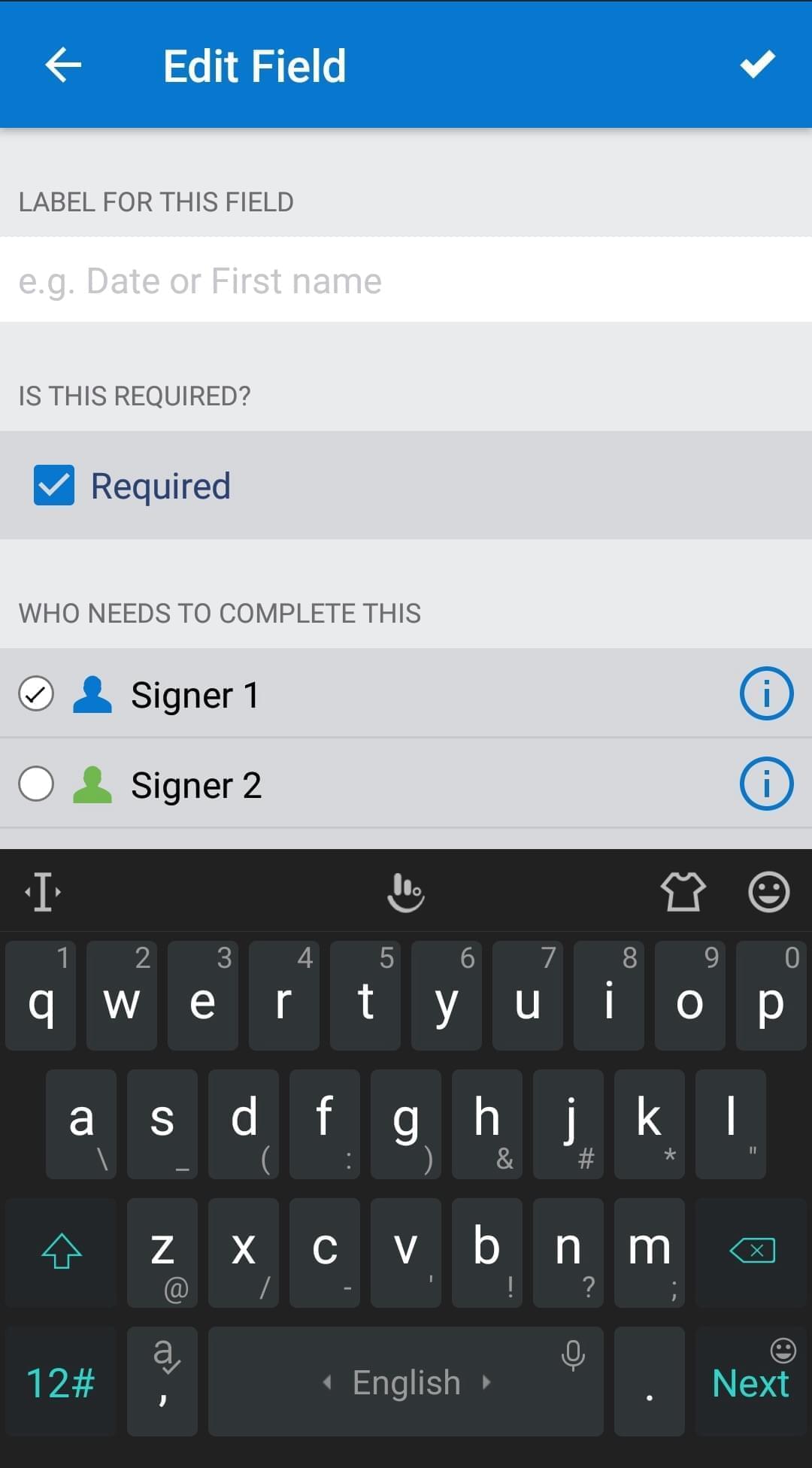Go back from Edit Field

pyautogui.click(x=63, y=65)
